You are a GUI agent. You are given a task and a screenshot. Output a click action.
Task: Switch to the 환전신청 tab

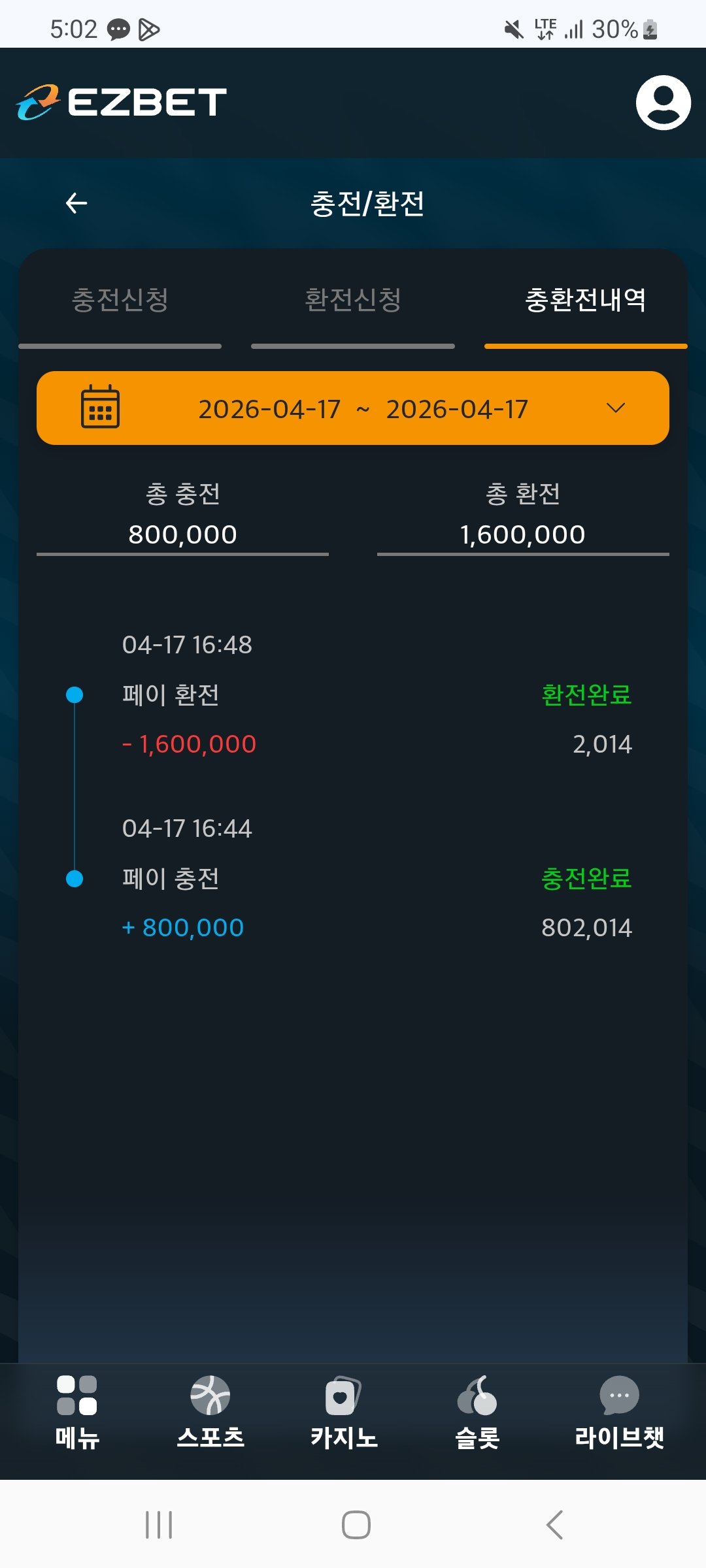[353, 301]
